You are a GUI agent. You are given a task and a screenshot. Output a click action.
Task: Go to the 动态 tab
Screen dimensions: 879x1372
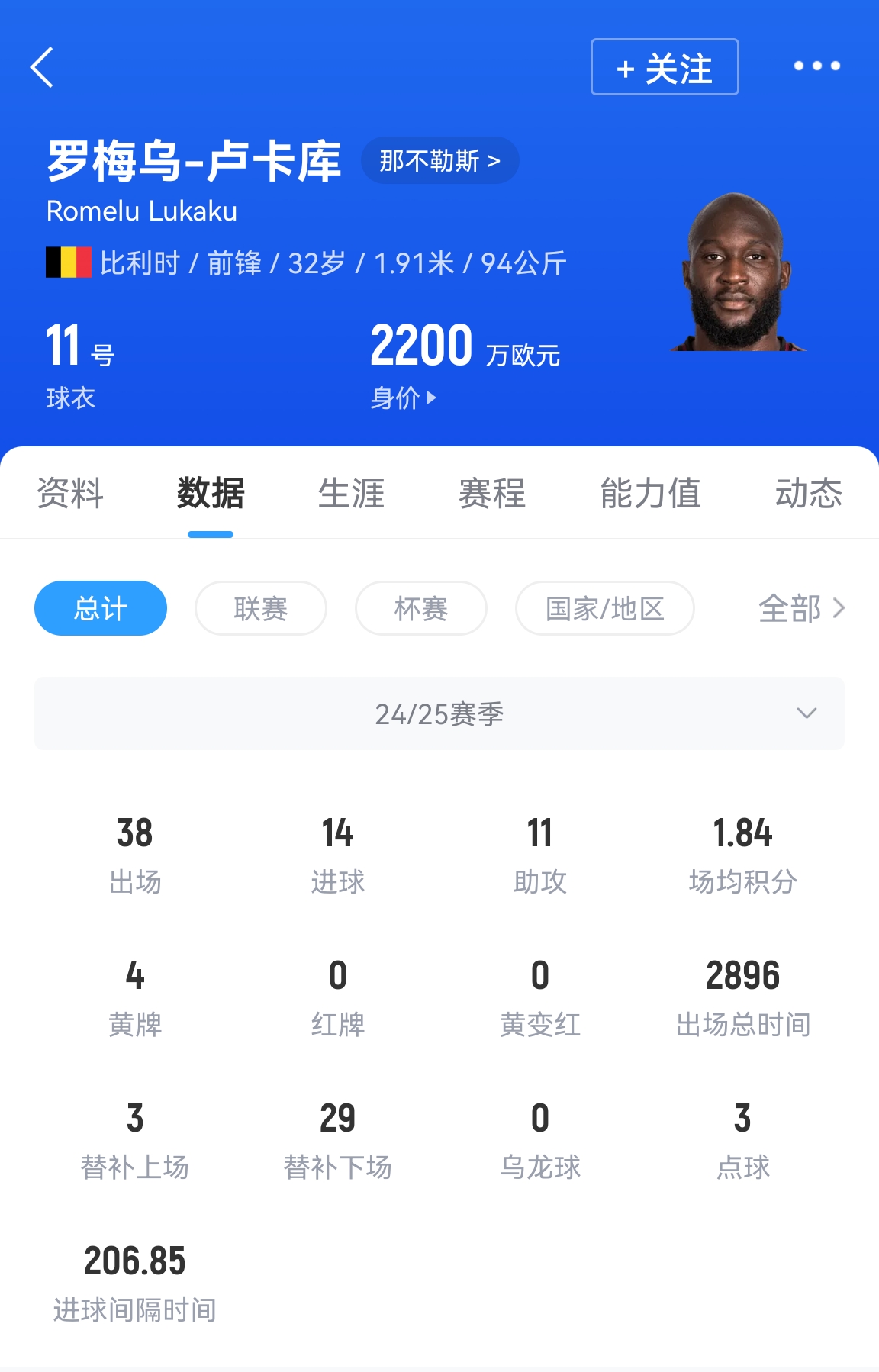point(808,493)
